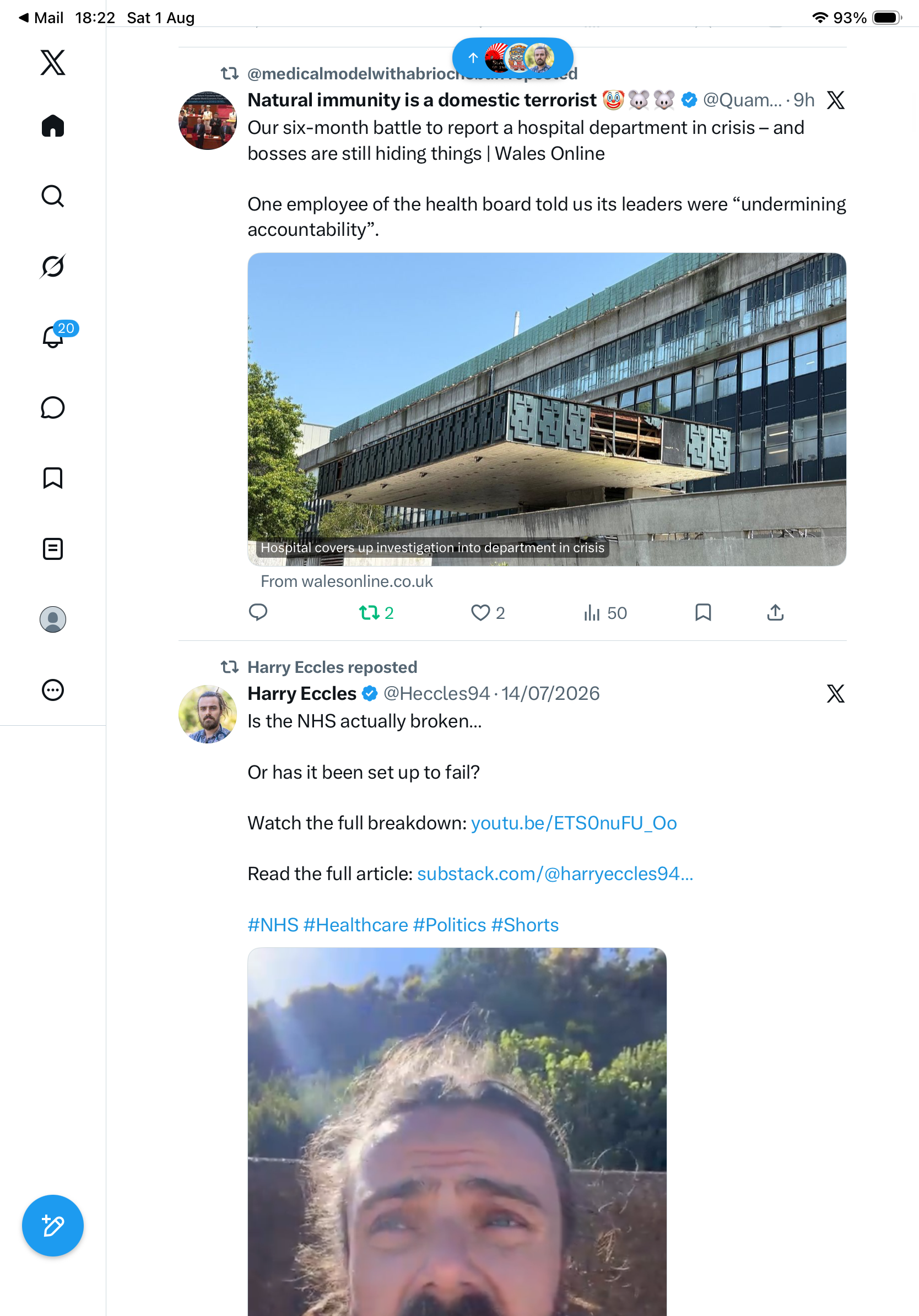The width and height of the screenshot is (919, 1316).
Task: Bookmark the Wales Online hospital post
Action: (703, 613)
